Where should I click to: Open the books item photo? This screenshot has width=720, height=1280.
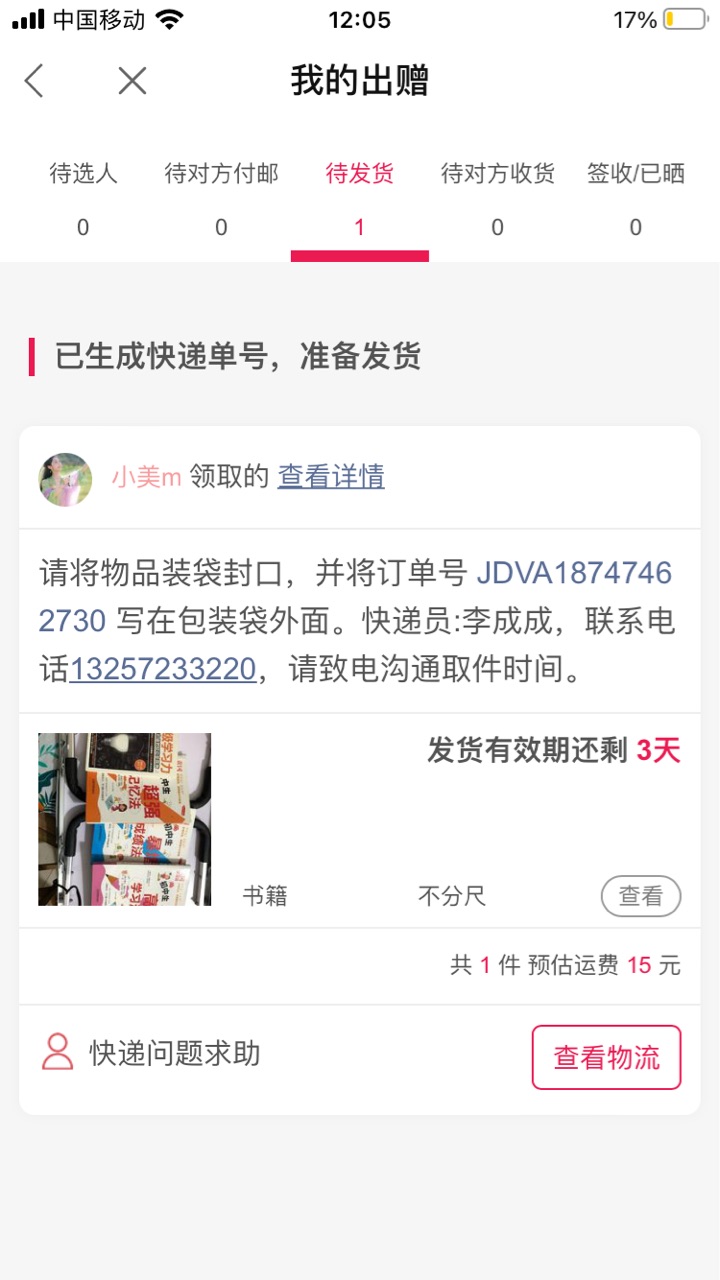point(125,819)
